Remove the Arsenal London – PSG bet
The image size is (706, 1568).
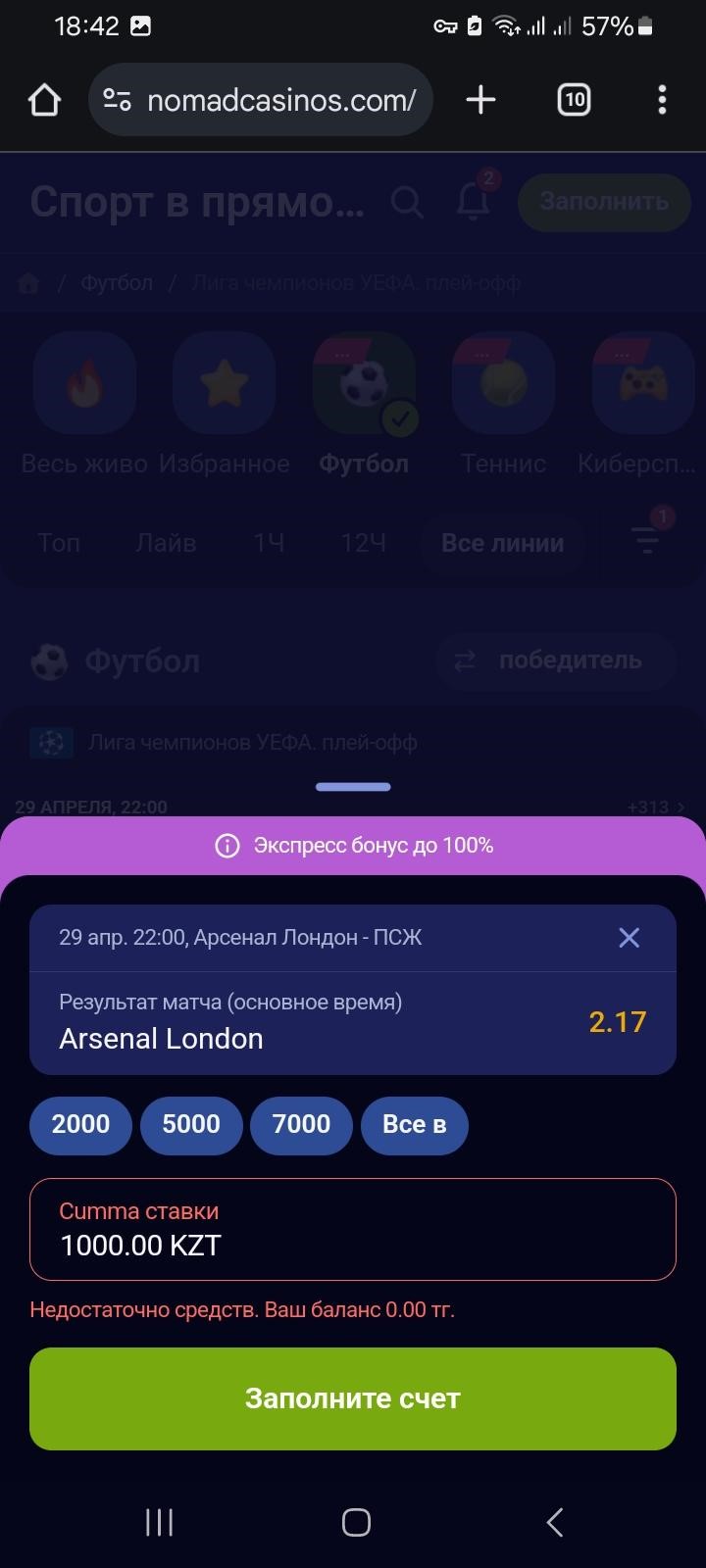(x=629, y=938)
